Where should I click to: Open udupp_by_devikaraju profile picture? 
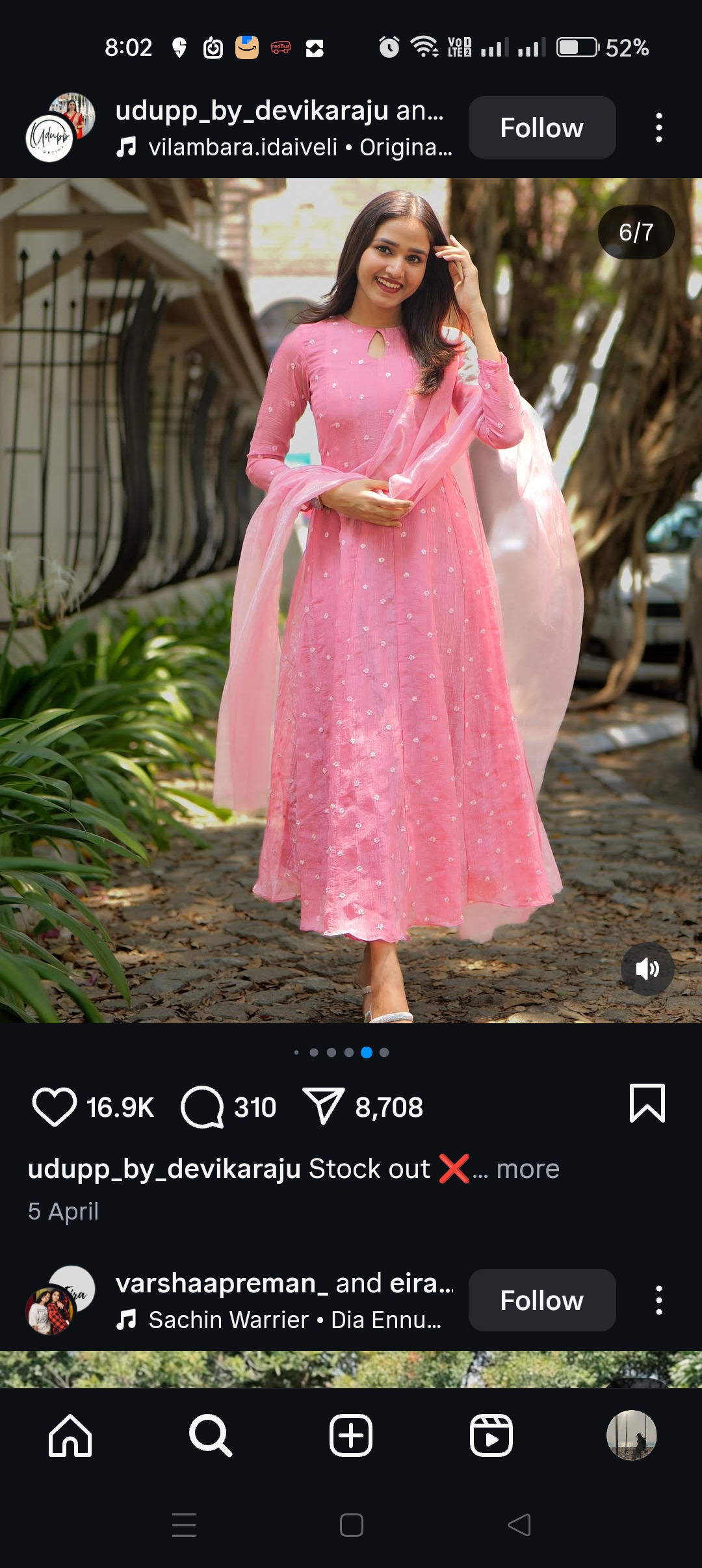[x=60, y=127]
